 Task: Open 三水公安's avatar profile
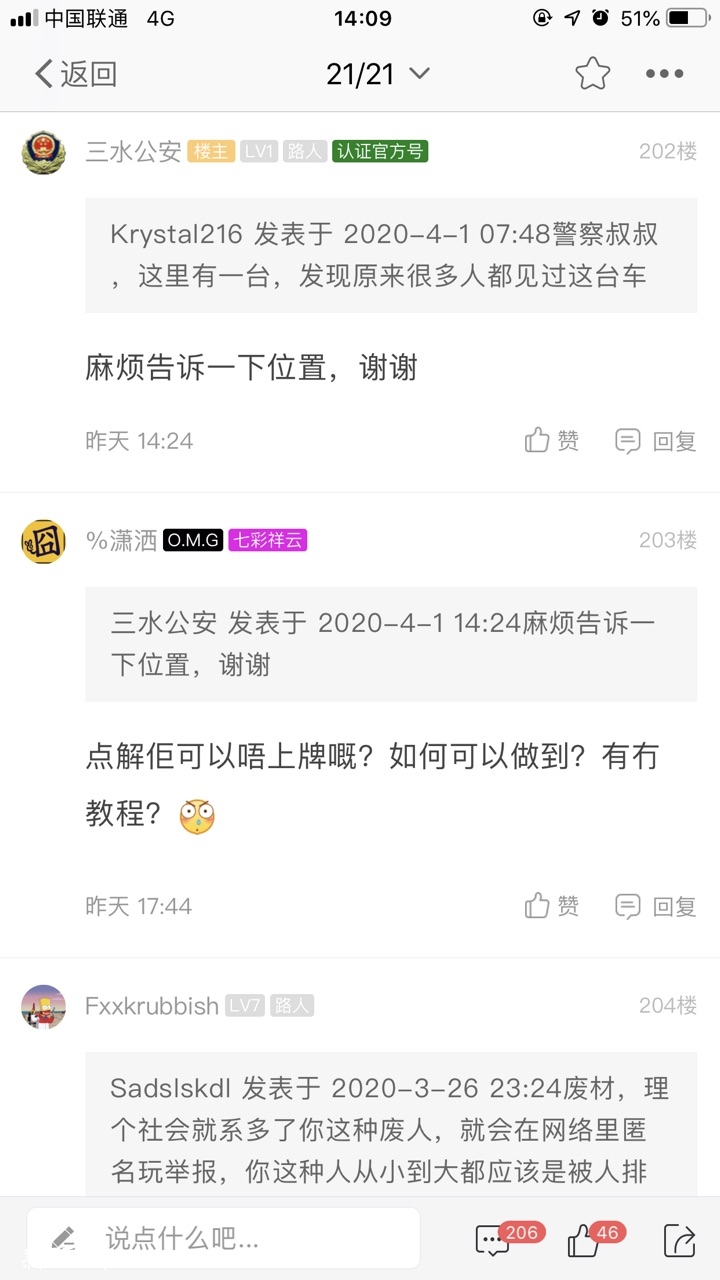(x=43, y=152)
